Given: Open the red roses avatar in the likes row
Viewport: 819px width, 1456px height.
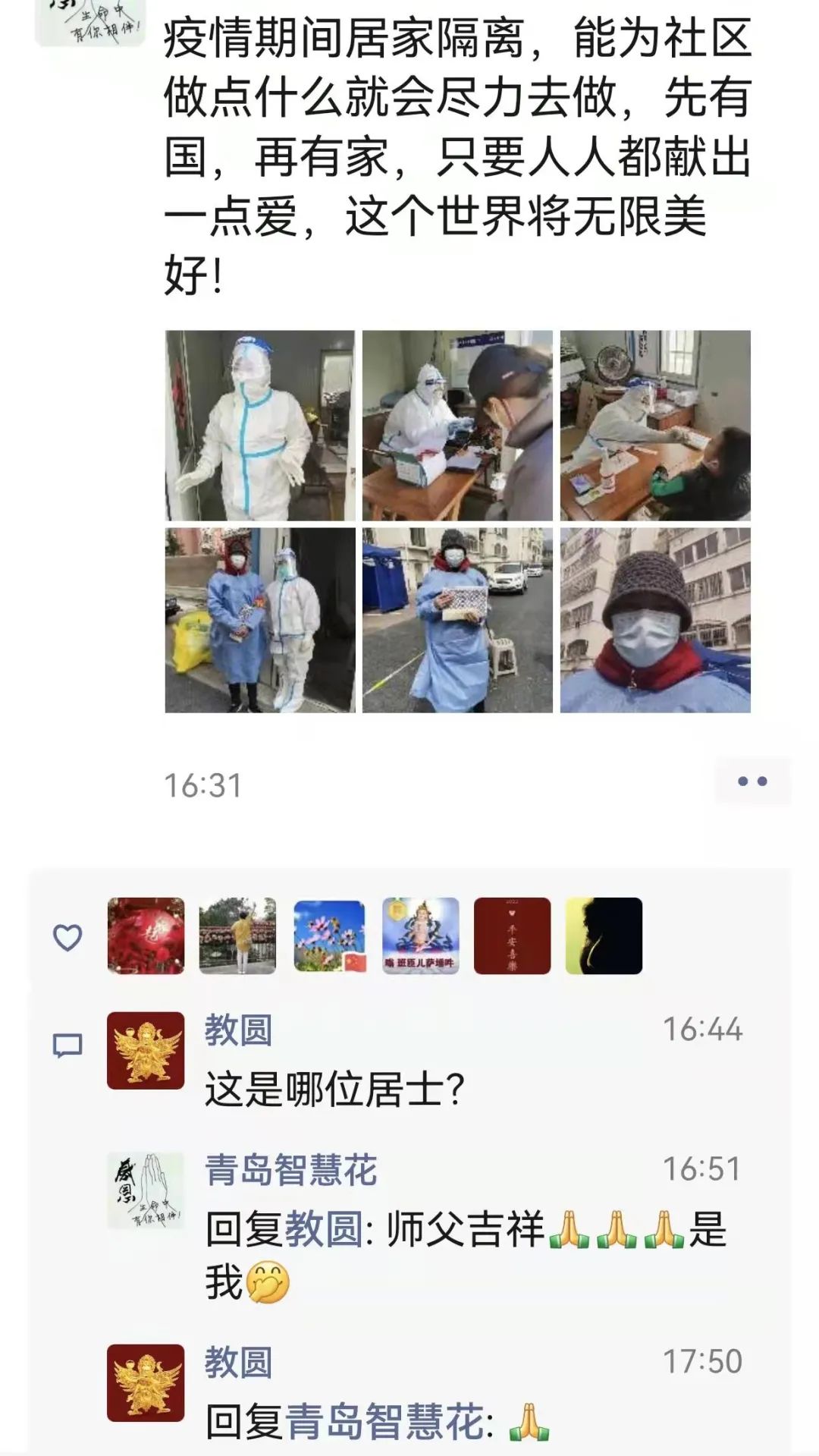Looking at the screenshot, I should (x=146, y=936).
